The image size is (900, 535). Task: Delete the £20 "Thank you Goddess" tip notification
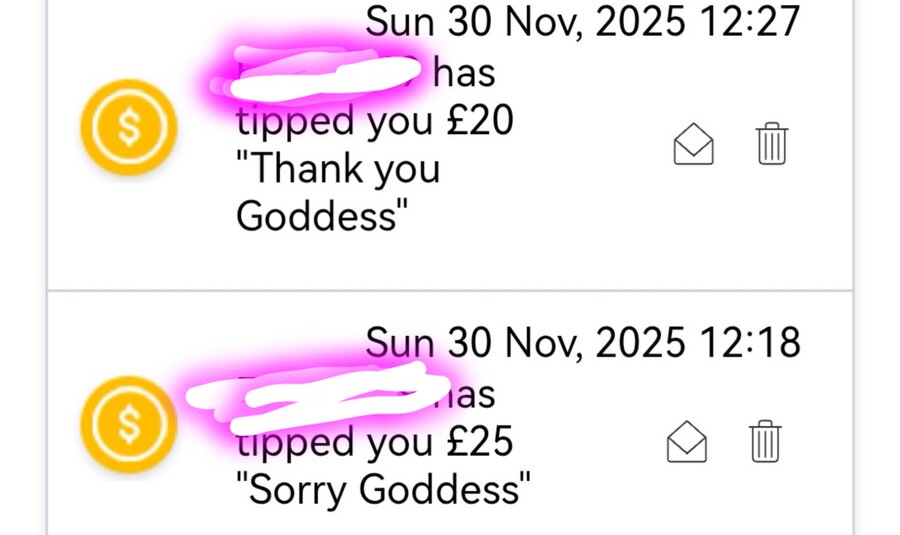click(x=771, y=145)
